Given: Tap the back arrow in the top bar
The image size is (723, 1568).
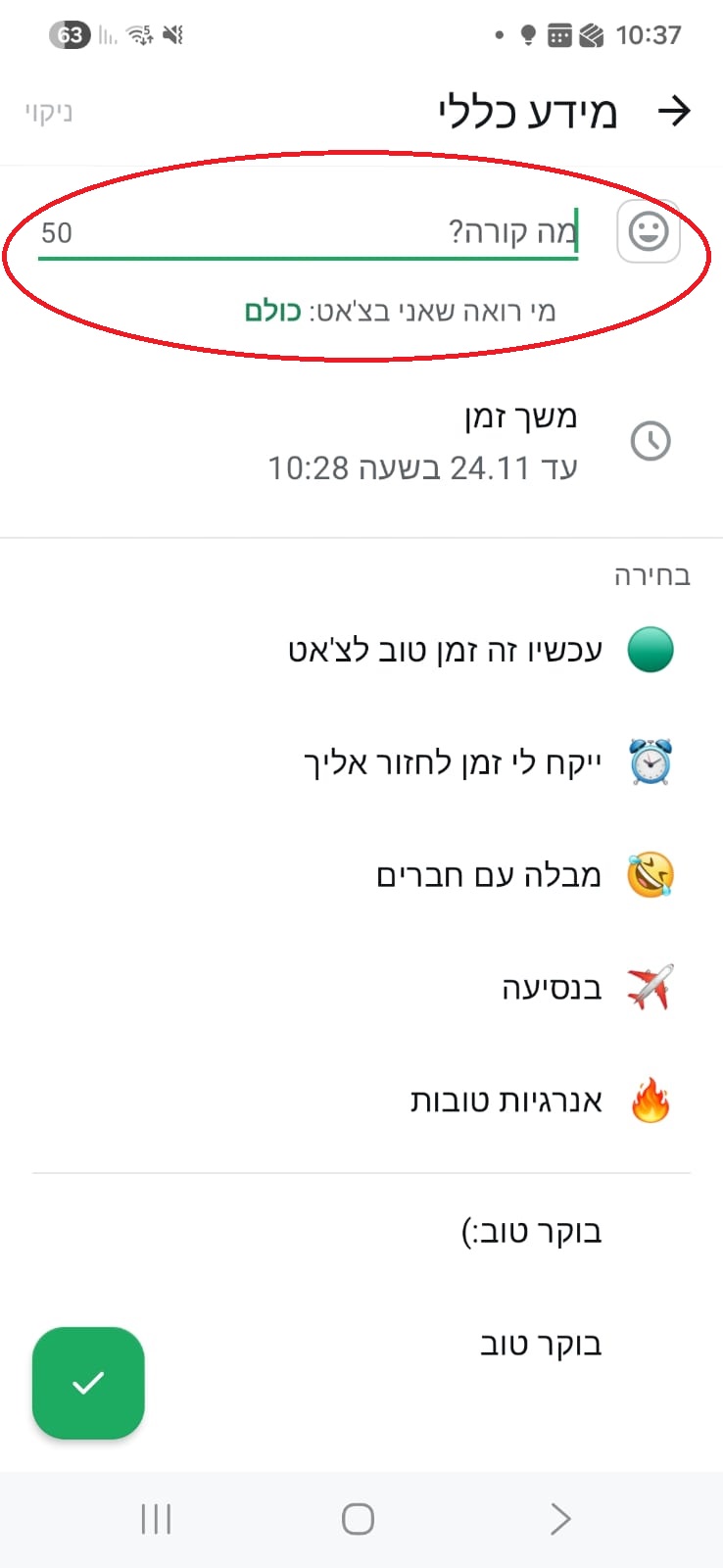Looking at the screenshot, I should click(674, 112).
